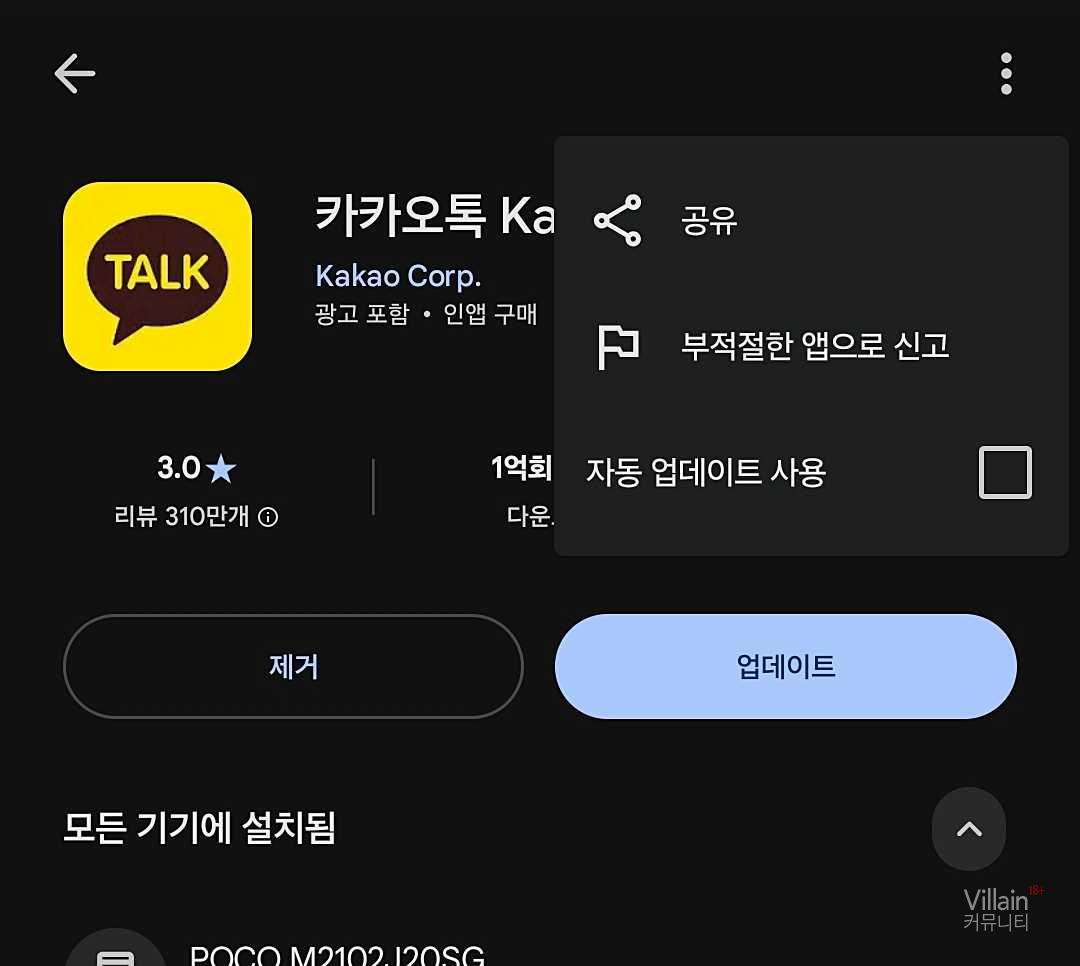The image size is (1080, 966).
Task: Tap 업데이트 to update KakaoTalk
Action: [x=785, y=667]
